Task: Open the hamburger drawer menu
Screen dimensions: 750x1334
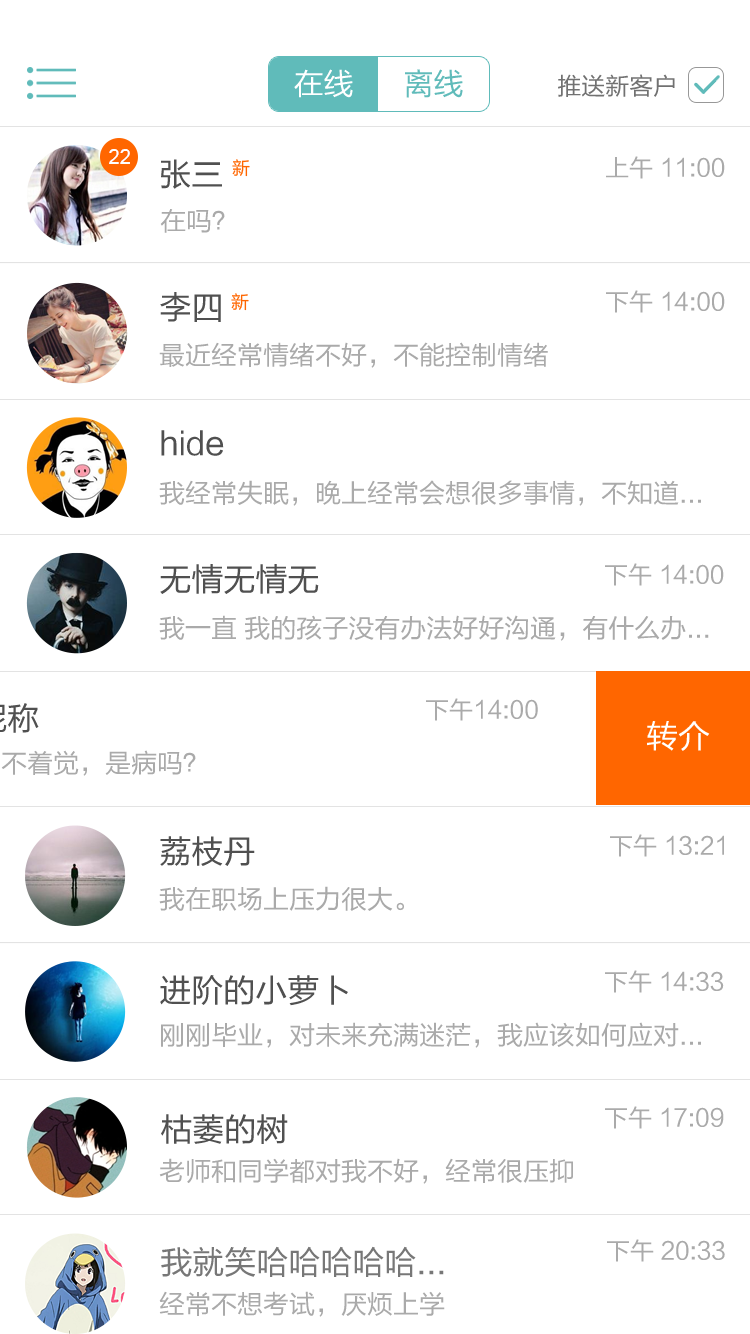Action: click(52, 83)
